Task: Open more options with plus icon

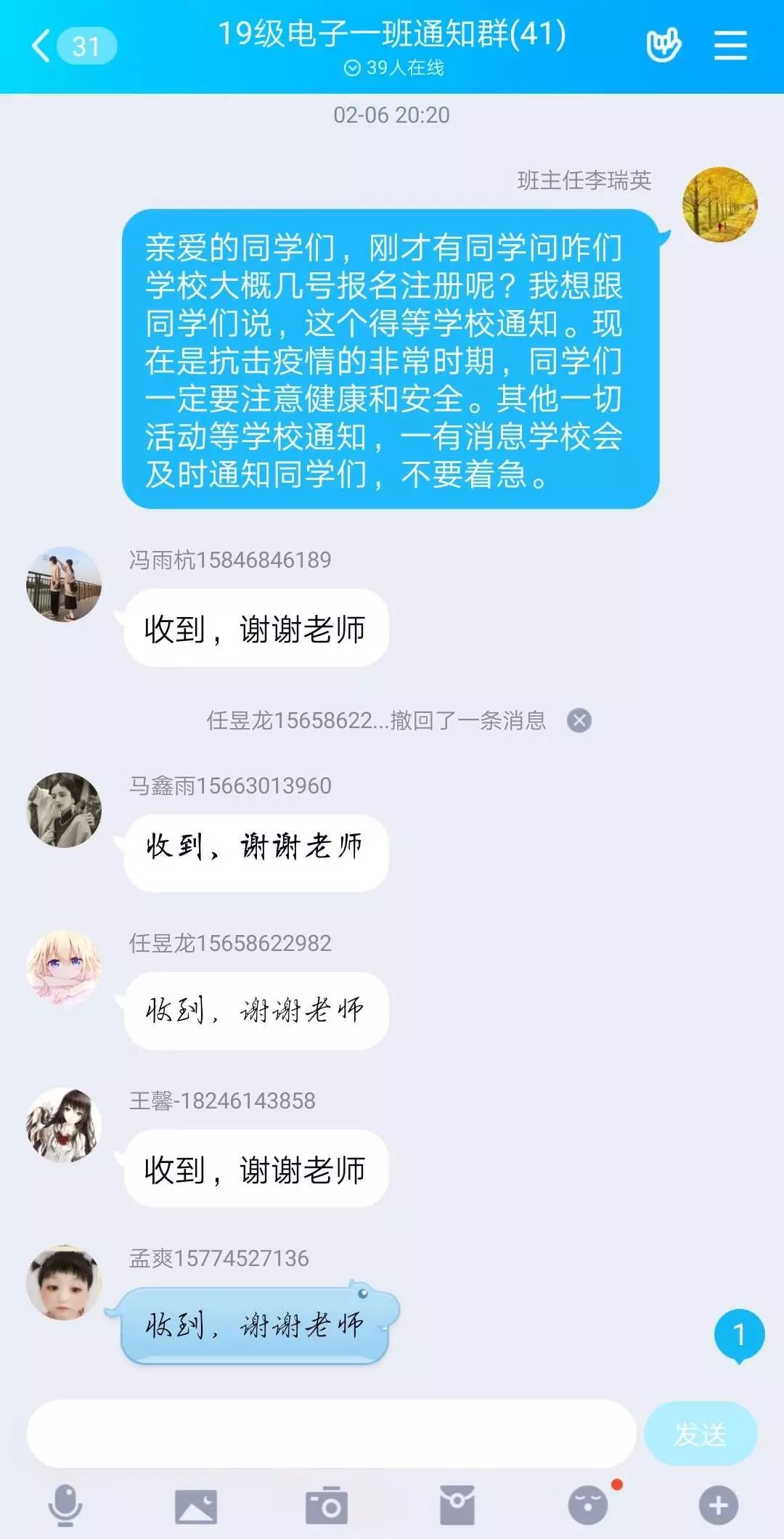Action: 718,1505
